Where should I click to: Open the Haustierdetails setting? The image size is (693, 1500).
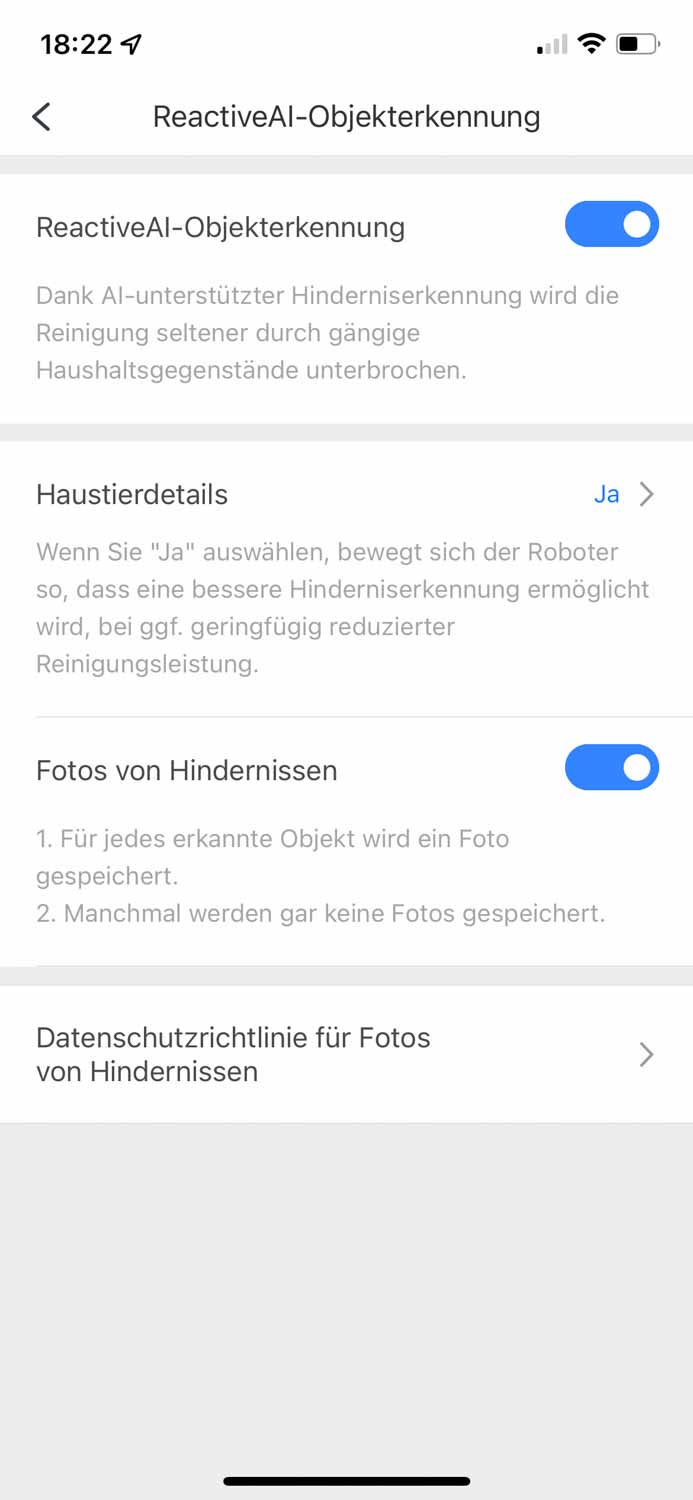pyautogui.click(x=346, y=495)
